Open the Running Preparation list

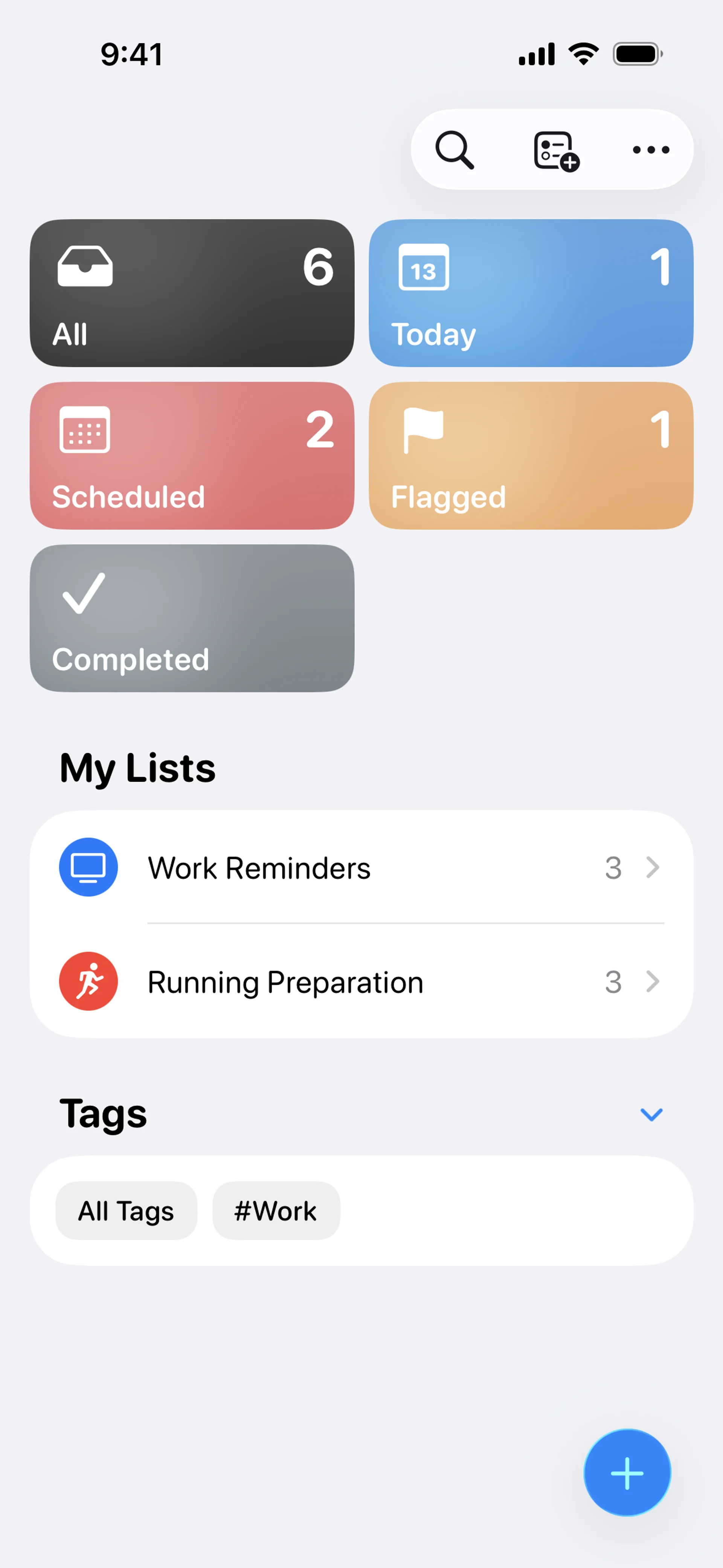[x=361, y=981]
